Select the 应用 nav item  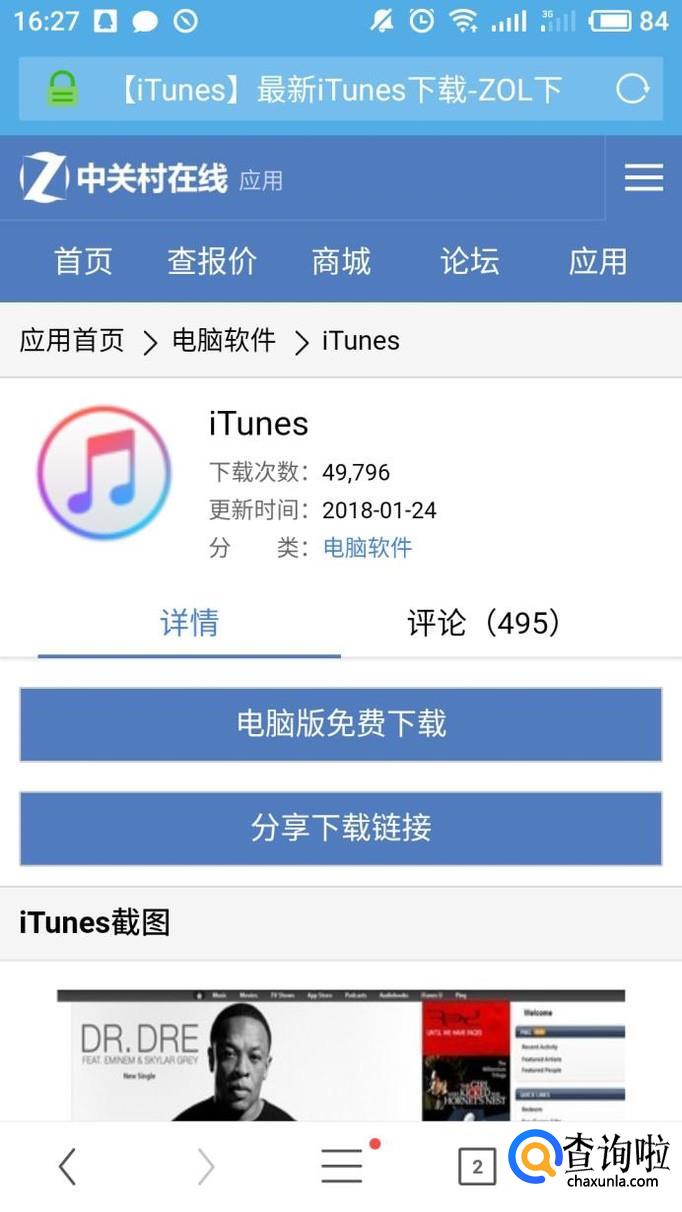pyautogui.click(x=597, y=261)
